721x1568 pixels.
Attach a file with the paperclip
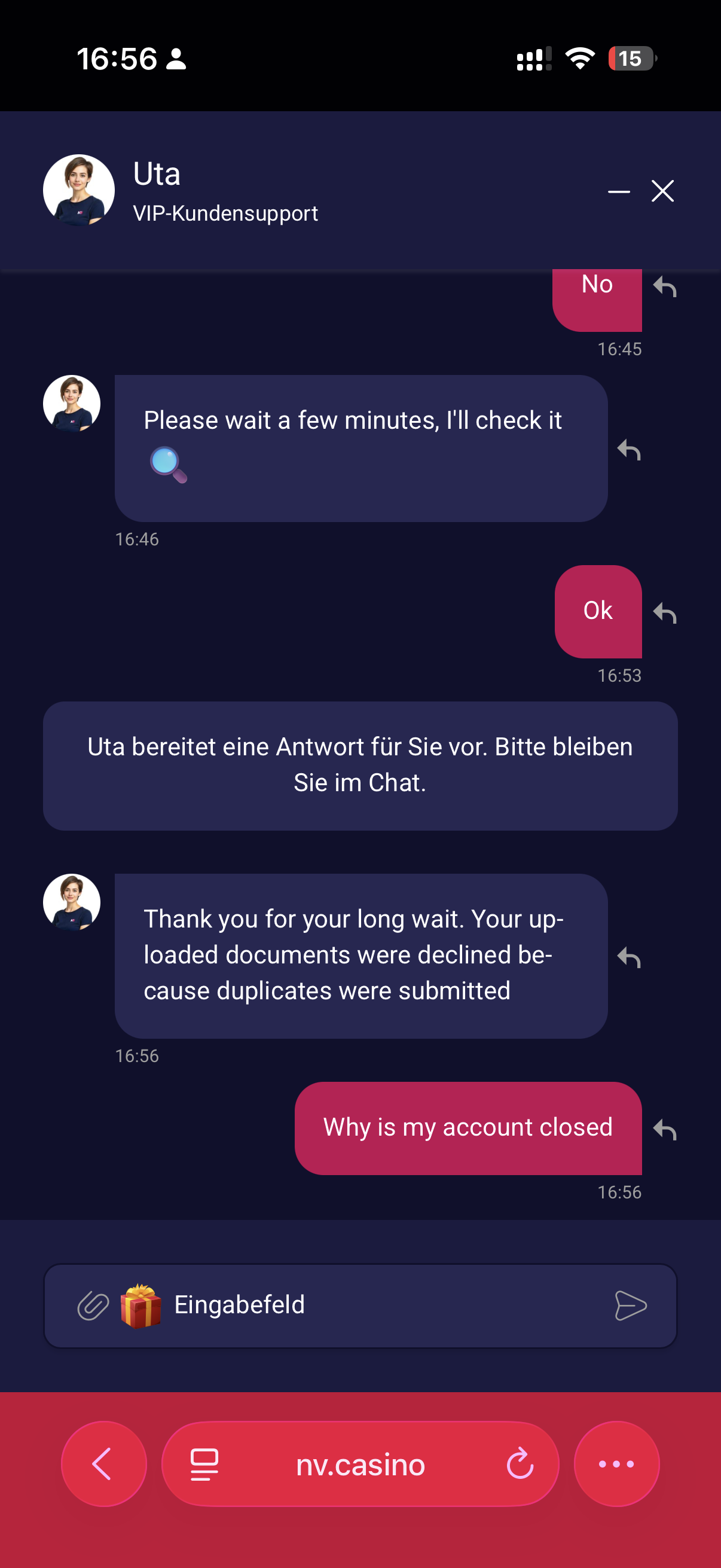(93, 1305)
